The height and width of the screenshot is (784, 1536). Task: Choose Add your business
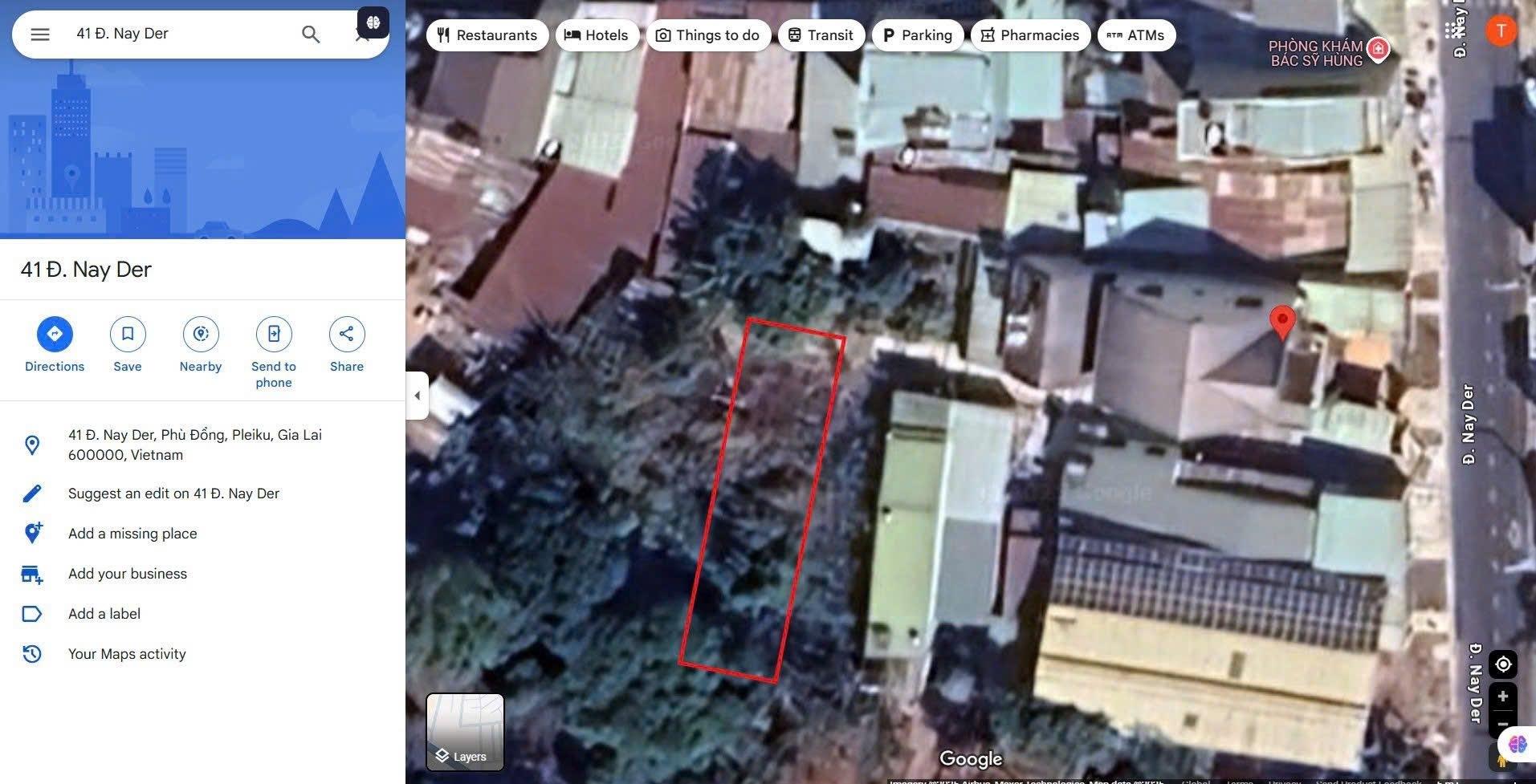click(x=128, y=574)
